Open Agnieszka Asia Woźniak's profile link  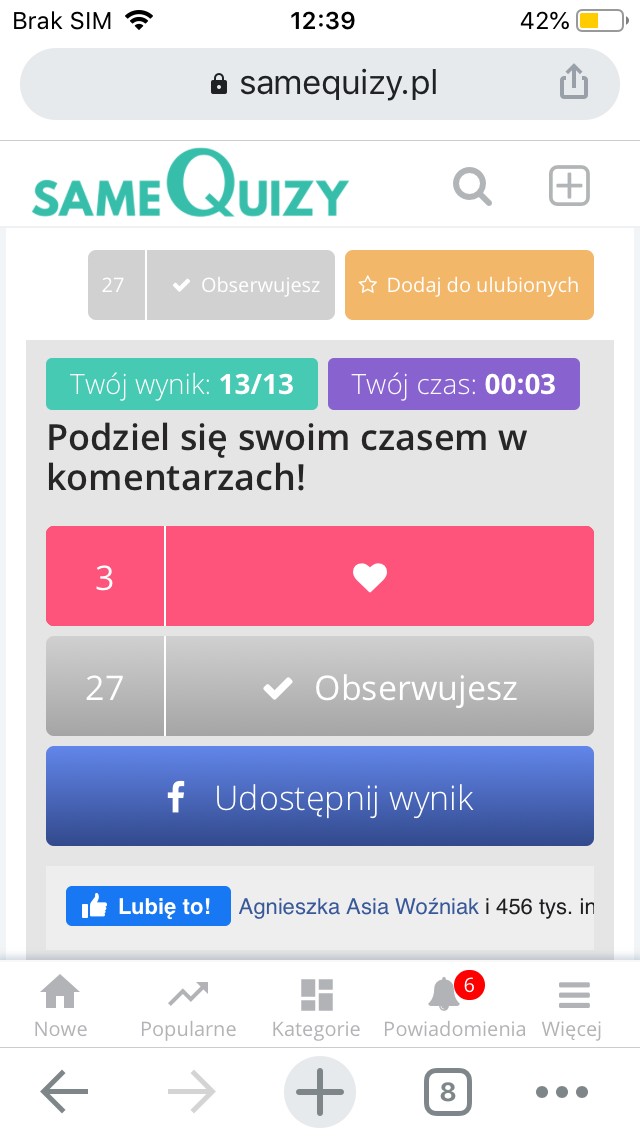pos(358,907)
